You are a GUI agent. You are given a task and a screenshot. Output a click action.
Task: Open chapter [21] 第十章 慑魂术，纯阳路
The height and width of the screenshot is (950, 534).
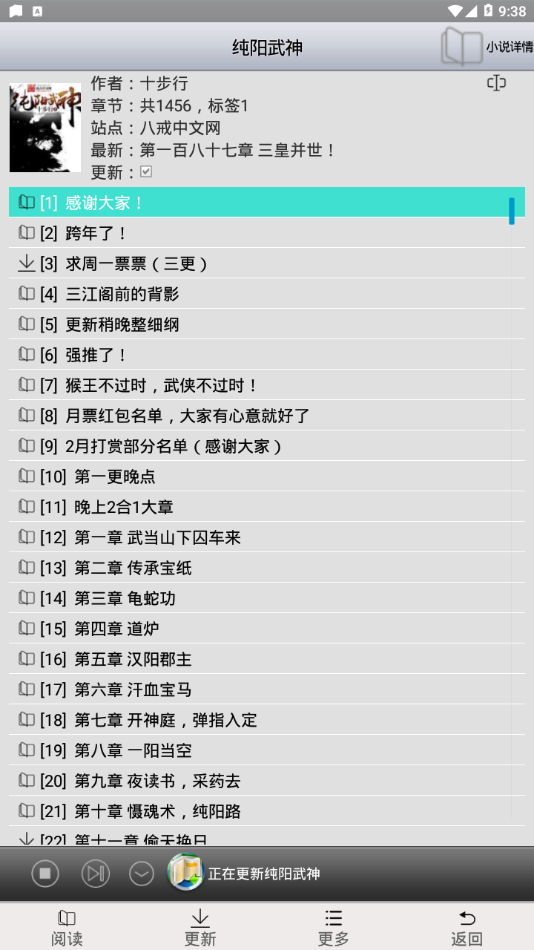(x=267, y=811)
